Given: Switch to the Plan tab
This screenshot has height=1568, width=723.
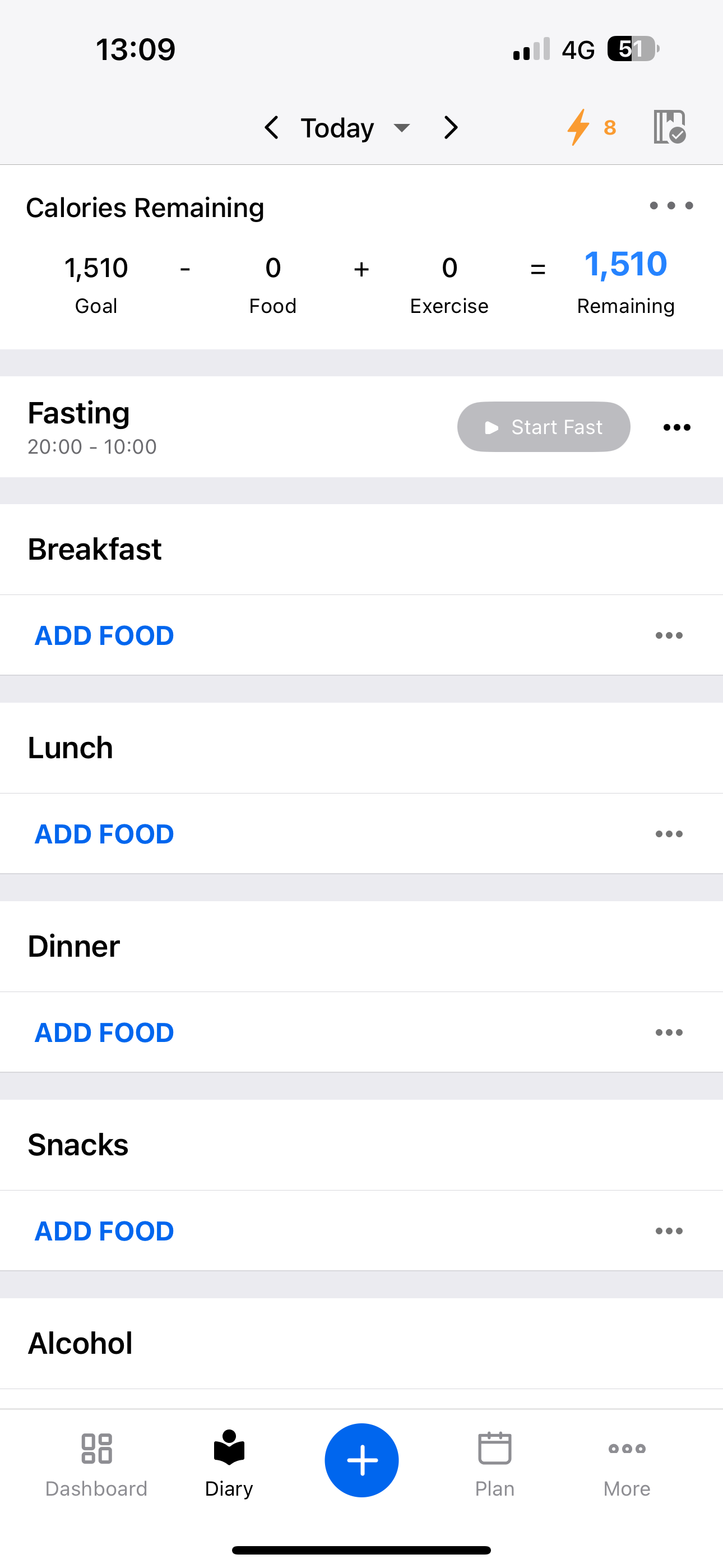Looking at the screenshot, I should (494, 1462).
